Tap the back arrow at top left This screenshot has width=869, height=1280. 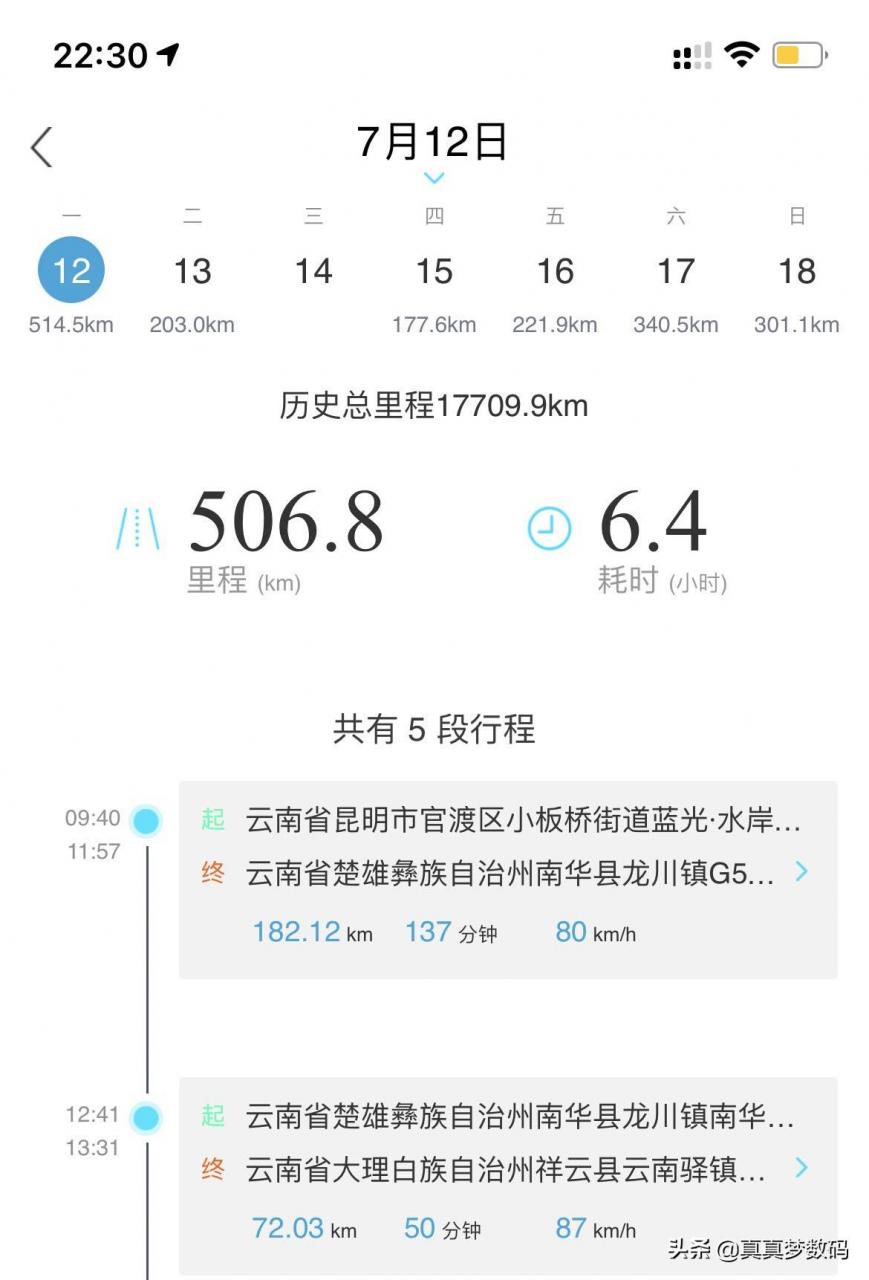pos(40,145)
